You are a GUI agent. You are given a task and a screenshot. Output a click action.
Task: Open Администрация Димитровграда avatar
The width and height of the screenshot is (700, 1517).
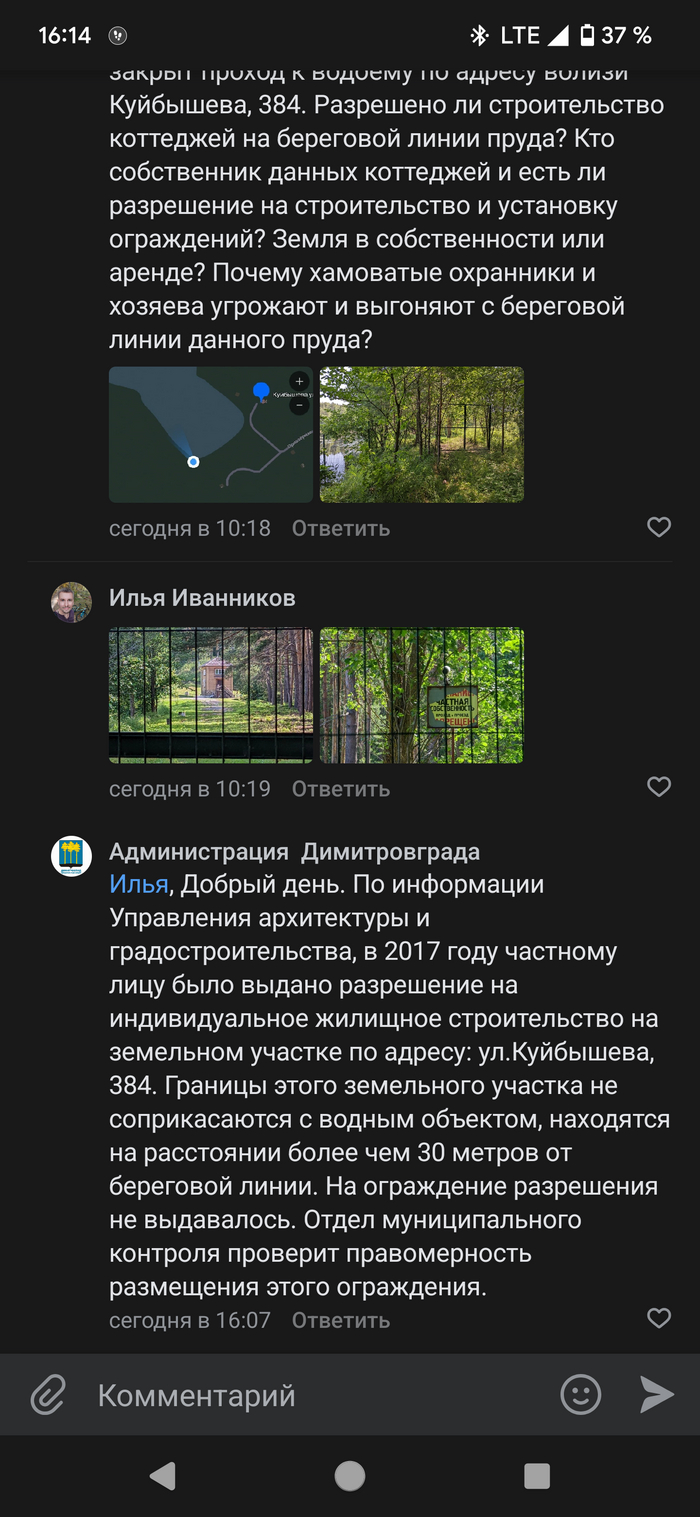click(x=71, y=856)
